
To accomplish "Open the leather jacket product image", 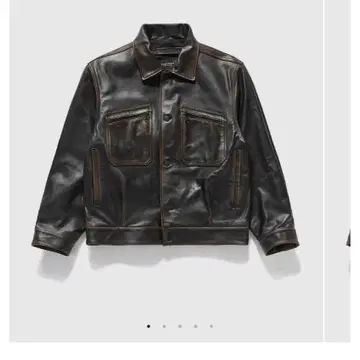I will tap(166, 171).
